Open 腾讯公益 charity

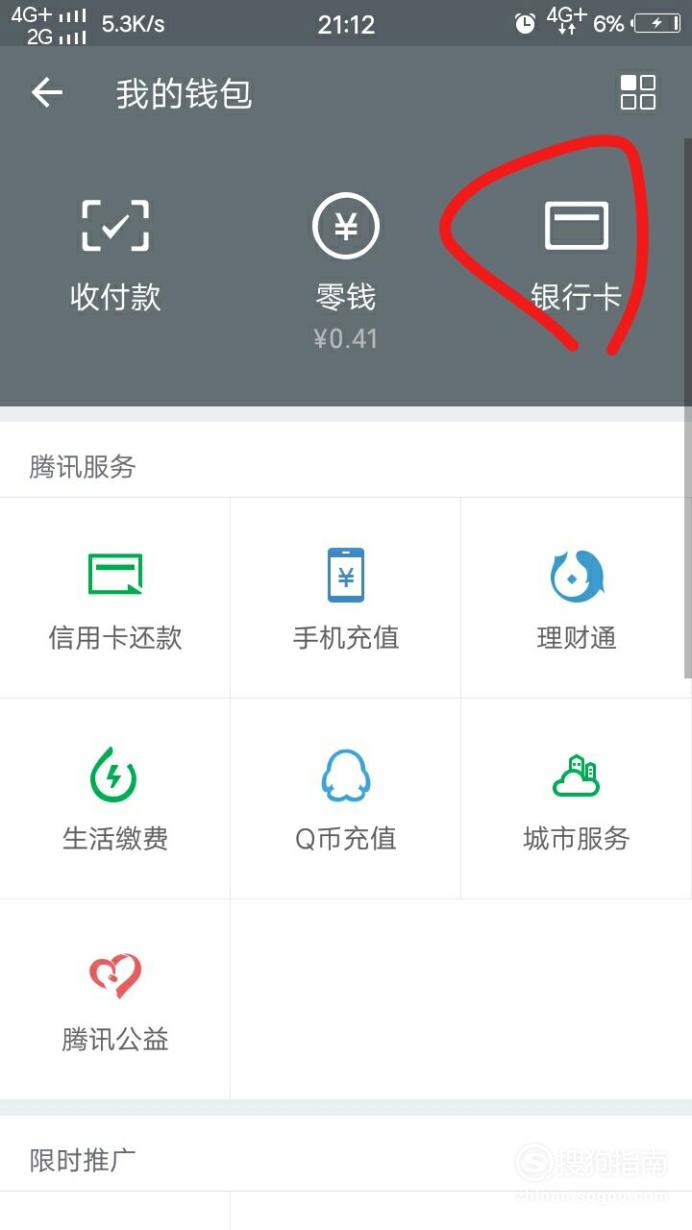[x=115, y=1000]
